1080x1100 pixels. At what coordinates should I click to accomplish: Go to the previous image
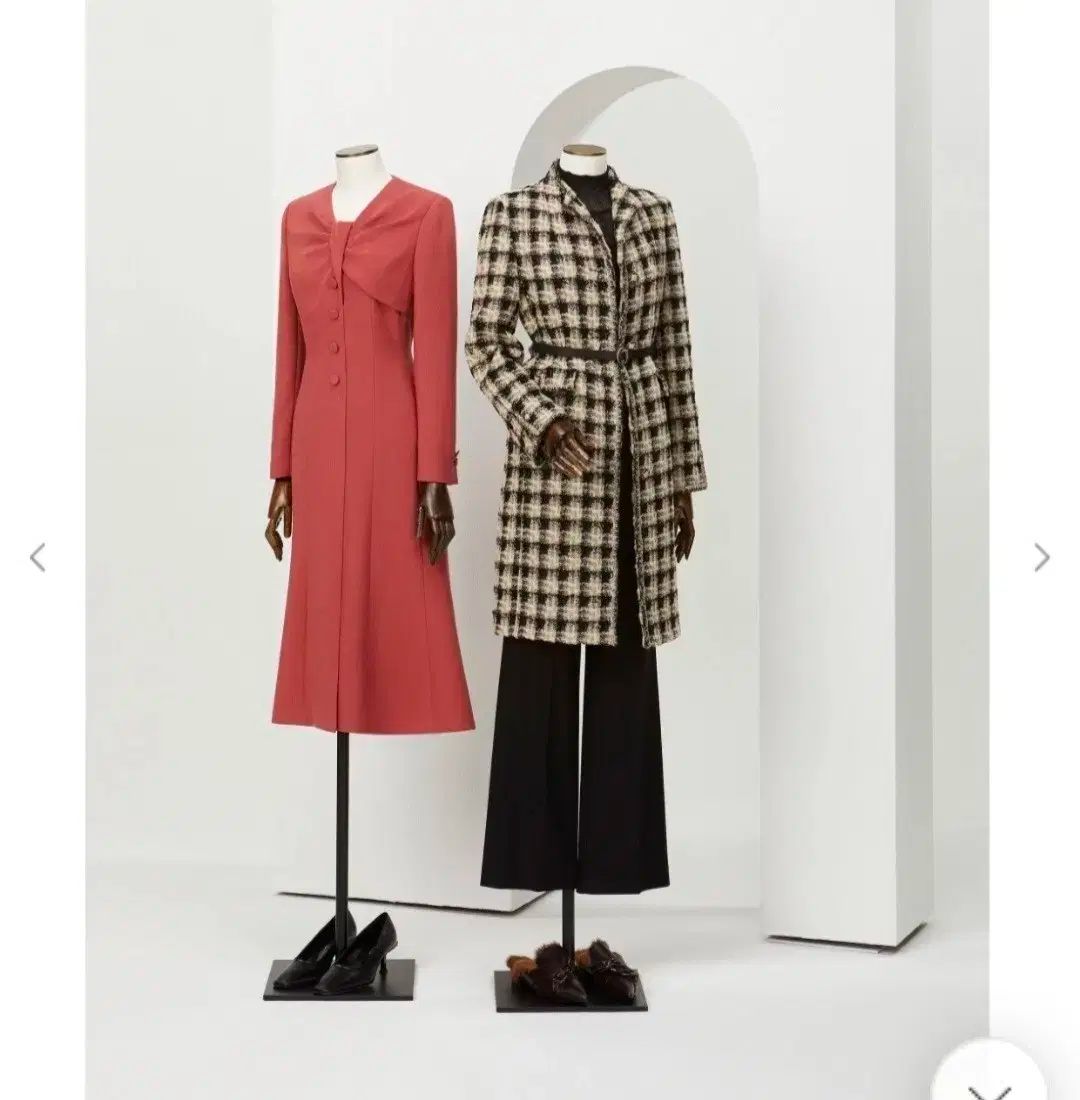38,557
